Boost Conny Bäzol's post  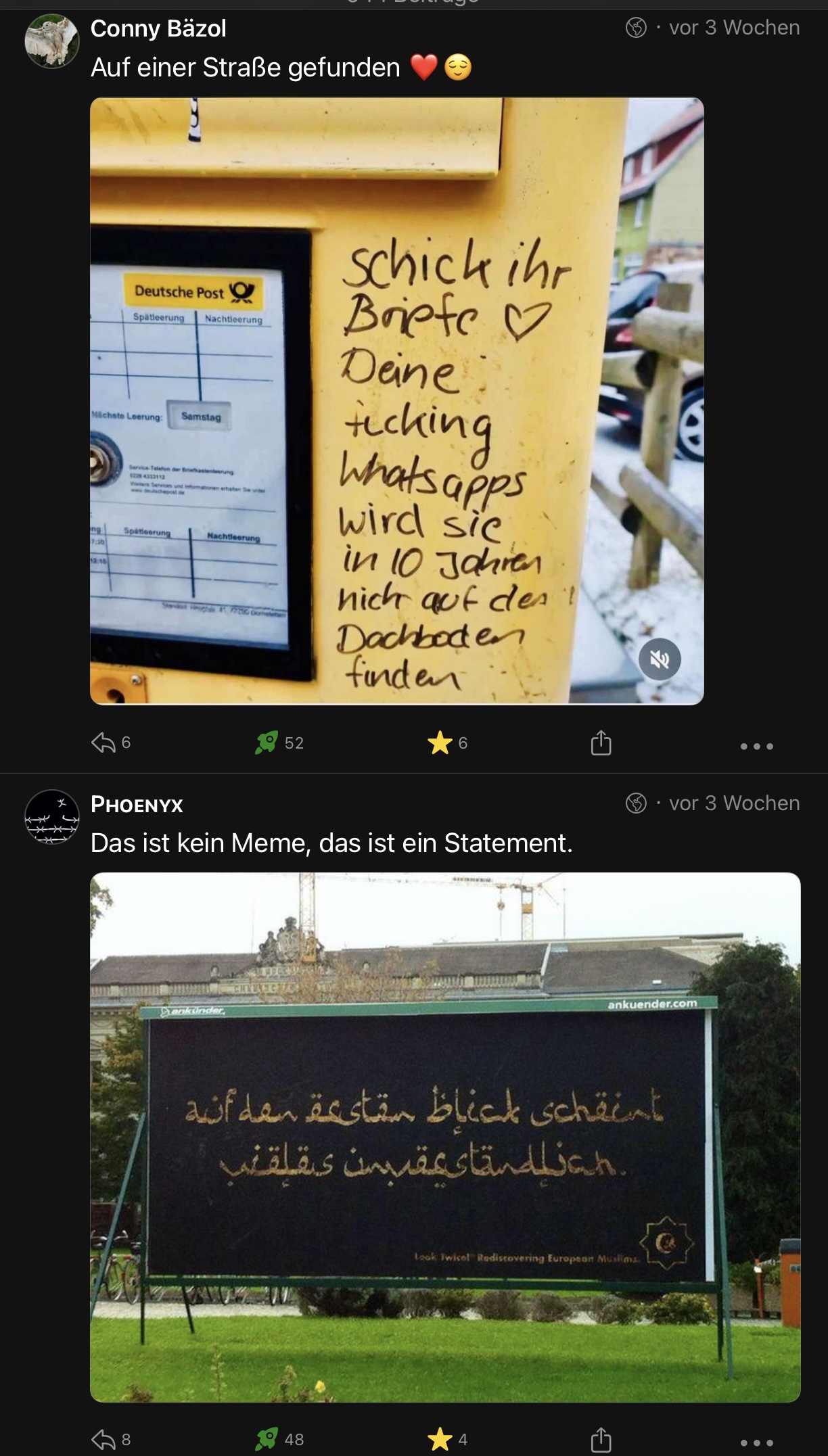pos(267,743)
